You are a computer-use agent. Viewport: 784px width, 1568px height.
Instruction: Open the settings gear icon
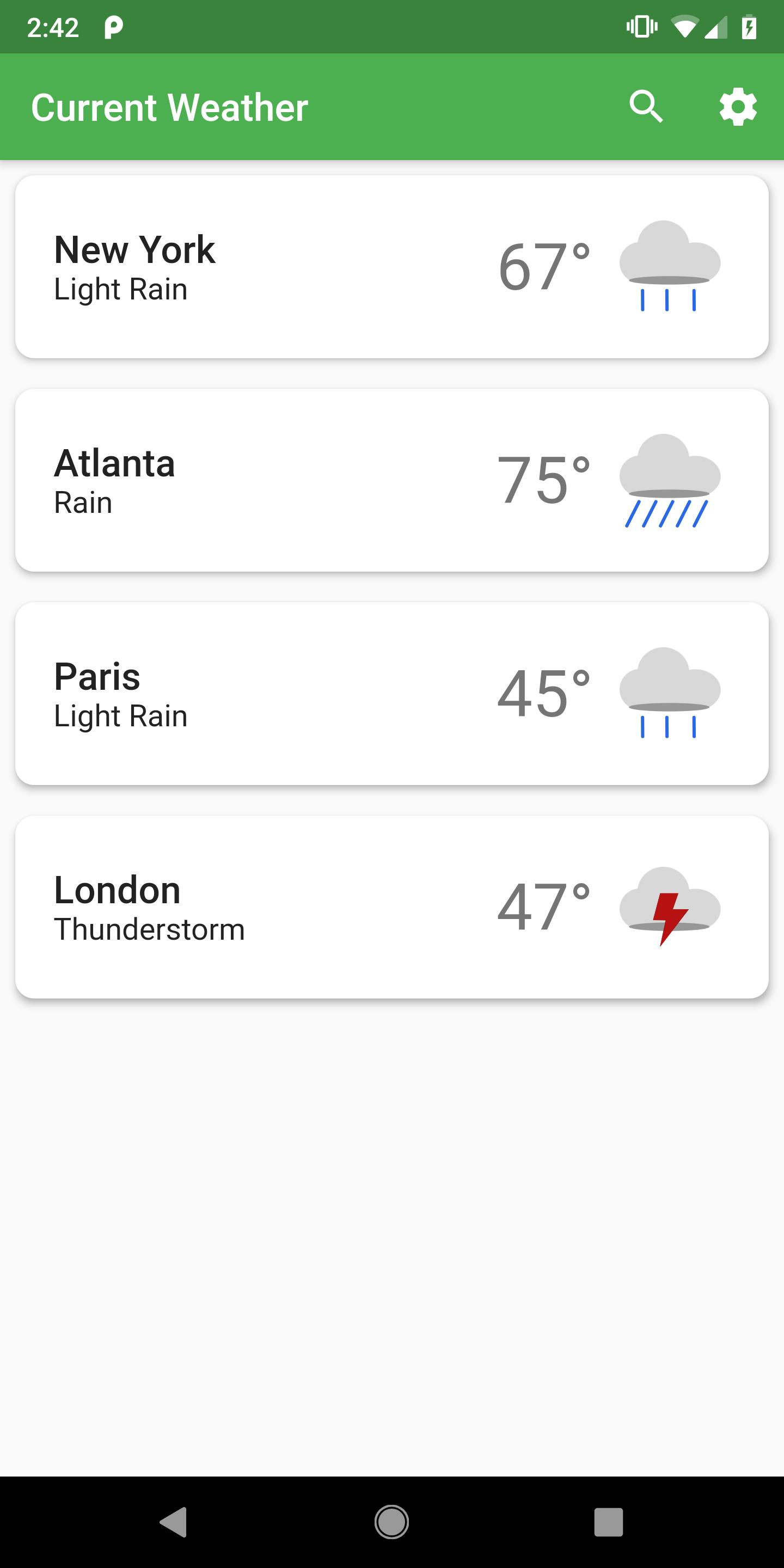click(x=737, y=108)
